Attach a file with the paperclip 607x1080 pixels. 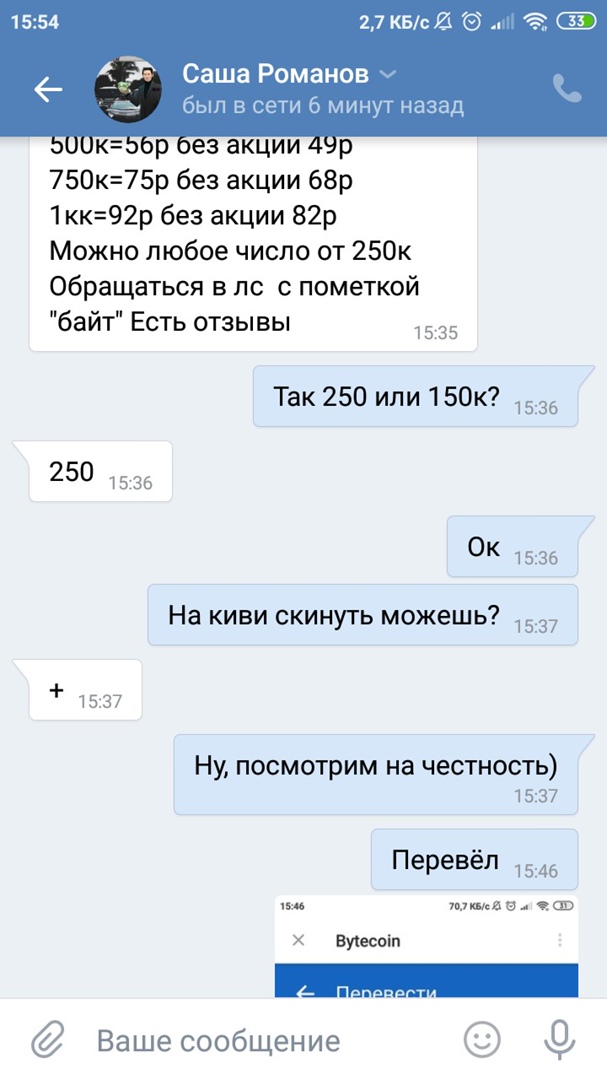47,1040
